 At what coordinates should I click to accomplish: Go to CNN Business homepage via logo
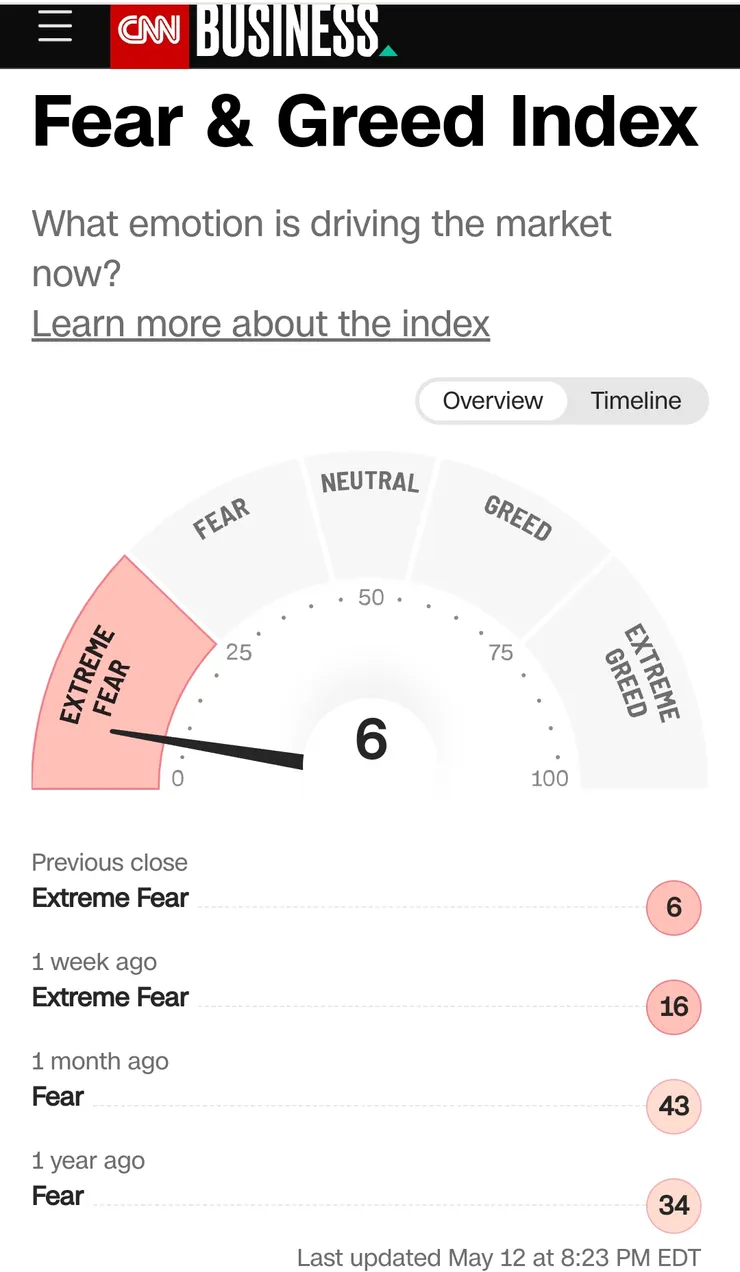tap(254, 33)
